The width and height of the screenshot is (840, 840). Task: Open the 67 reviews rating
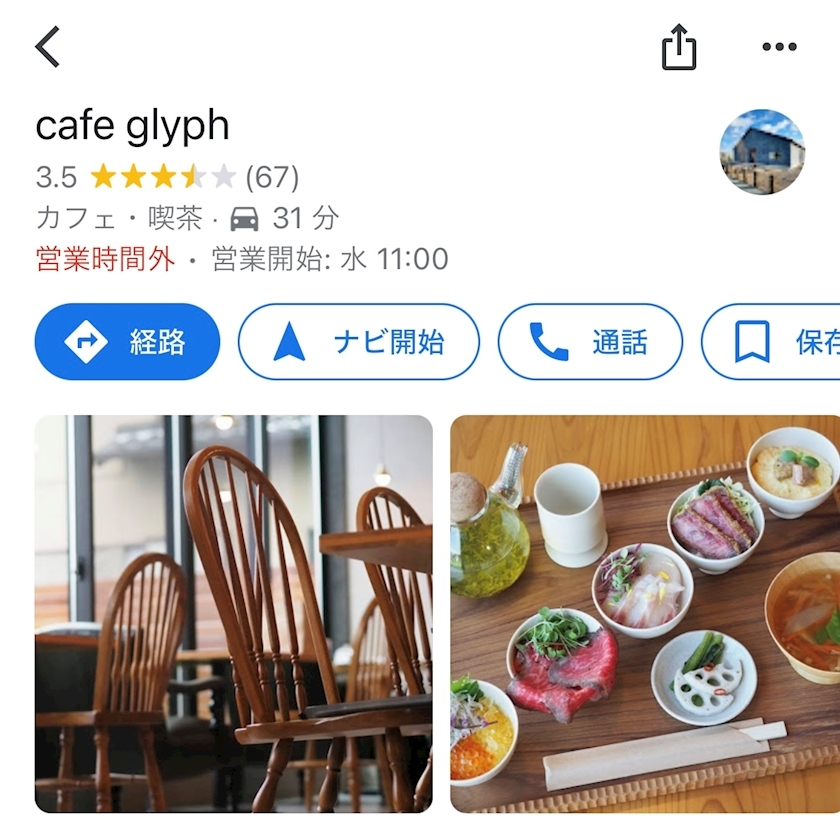click(168, 178)
